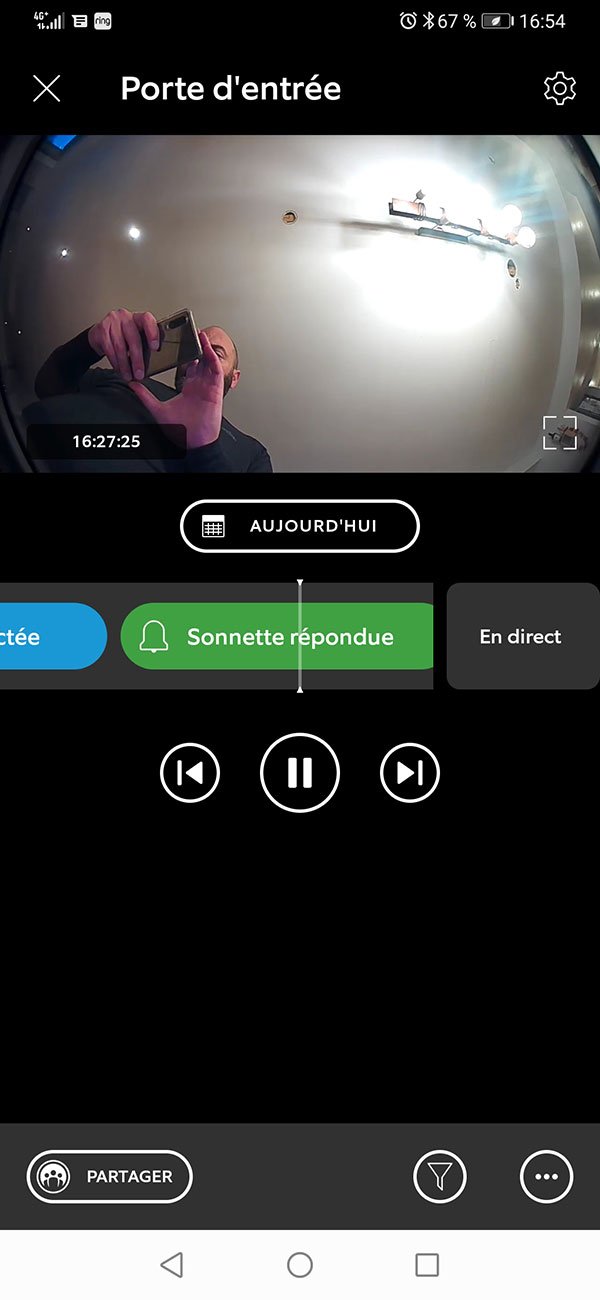The width and height of the screenshot is (600, 1300).
Task: Expand video to fullscreen
Action: click(560, 432)
